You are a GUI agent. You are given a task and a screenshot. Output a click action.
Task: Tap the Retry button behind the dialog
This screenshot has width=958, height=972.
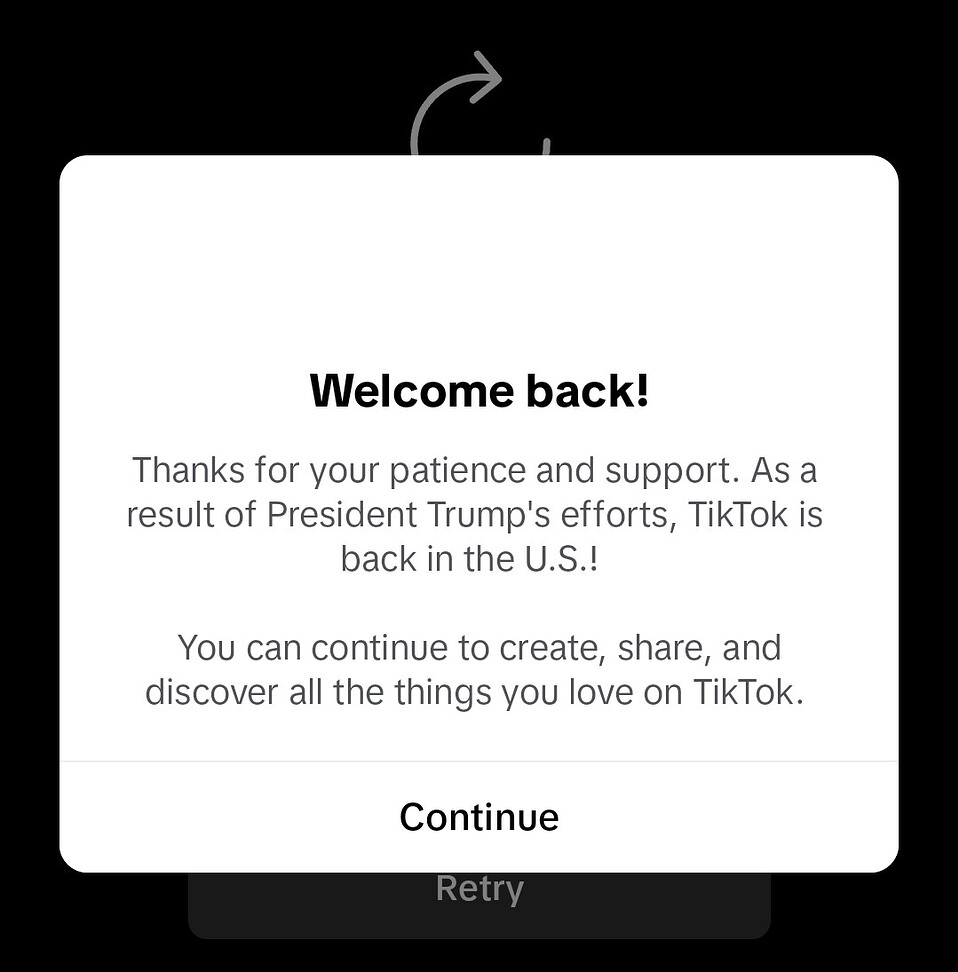tap(479, 903)
